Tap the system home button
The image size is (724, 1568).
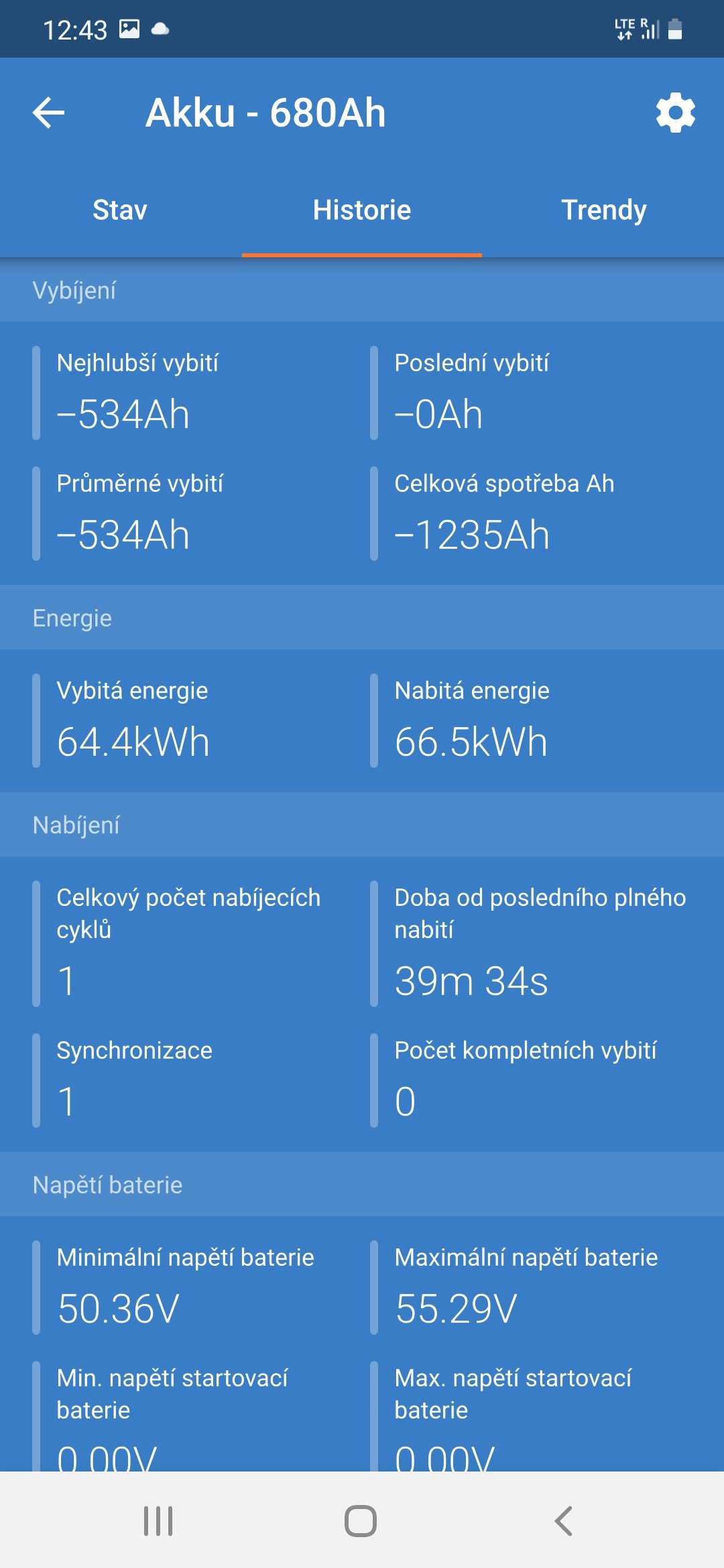[x=361, y=1520]
